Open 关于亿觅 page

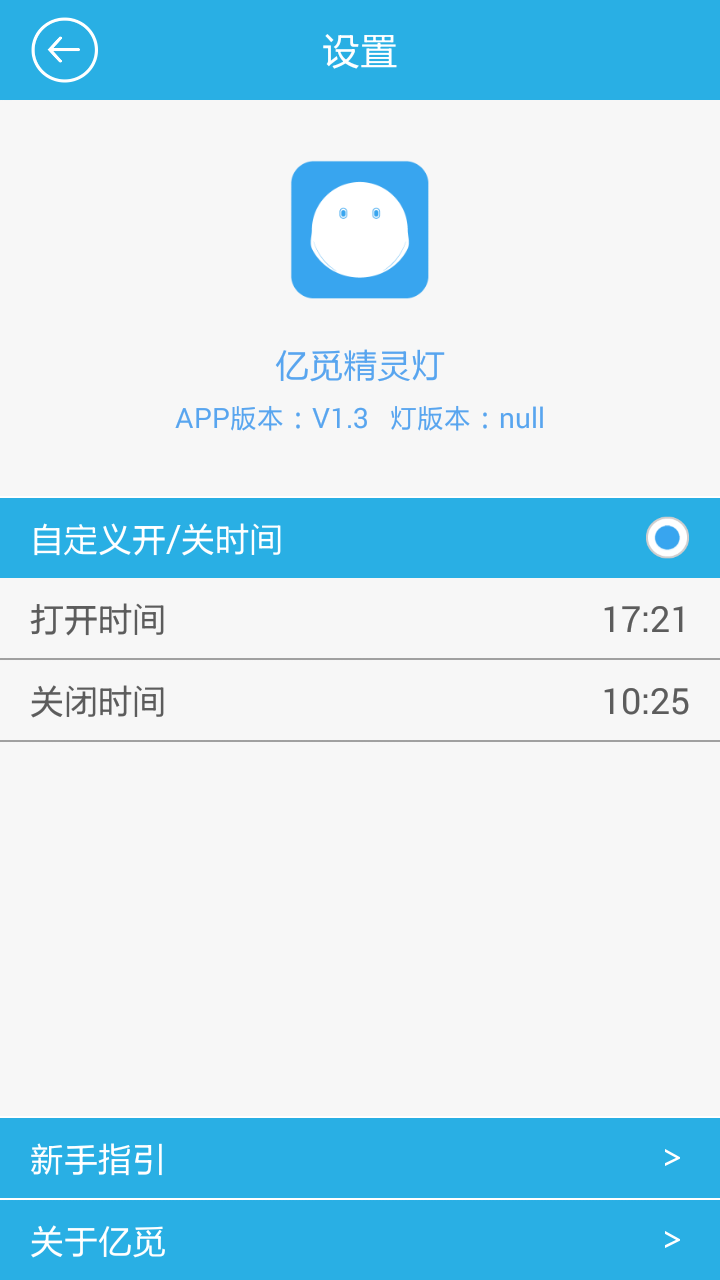tap(360, 1241)
